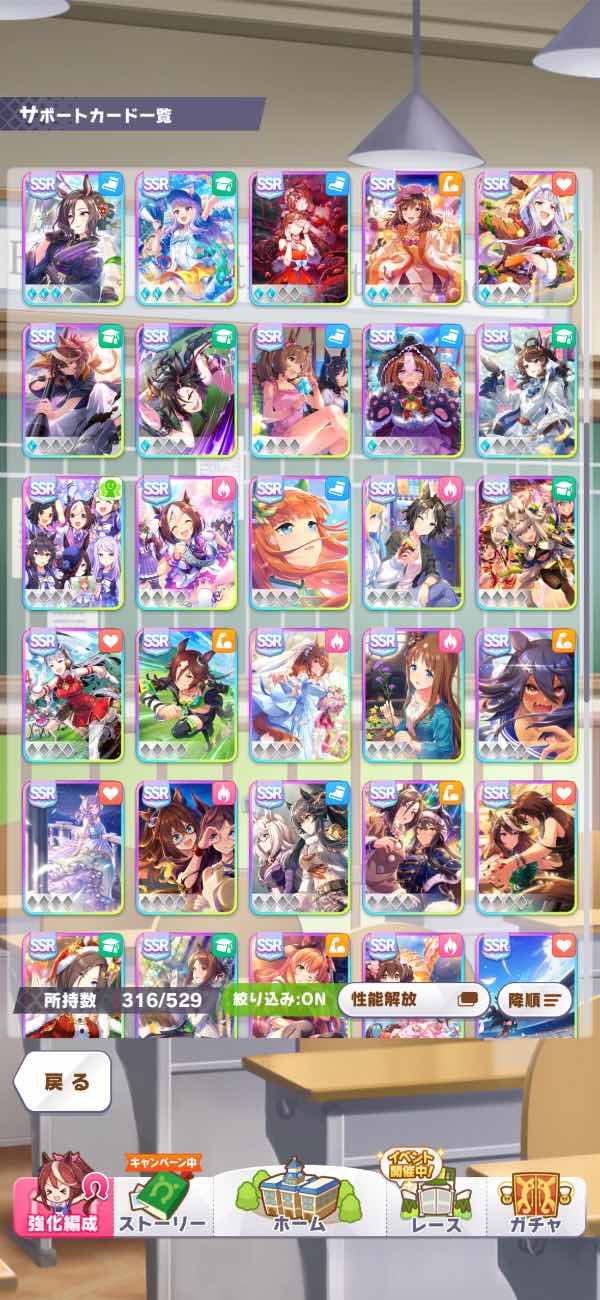Screen dimensions: 600x1300
Task: Open the group of uniformed girls SSR card
Action: 73,543
